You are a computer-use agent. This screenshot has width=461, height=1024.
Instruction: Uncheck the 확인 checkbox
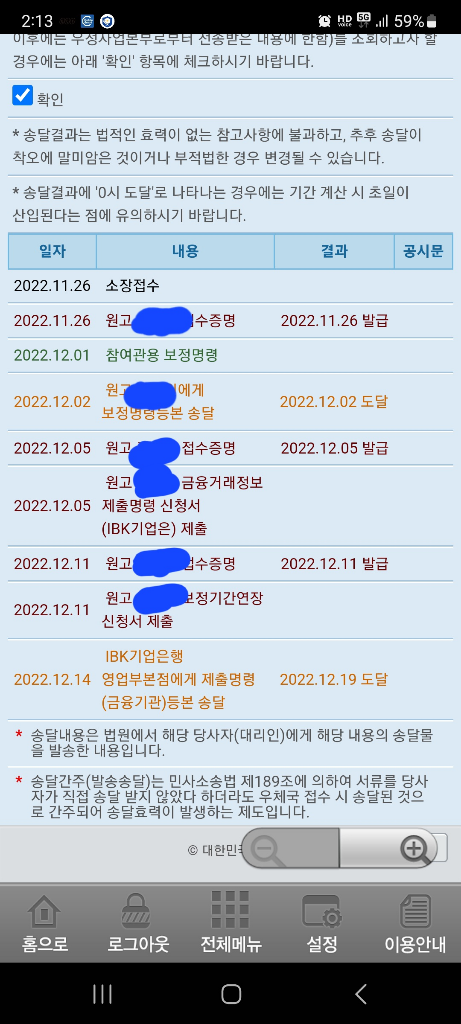click(22, 95)
